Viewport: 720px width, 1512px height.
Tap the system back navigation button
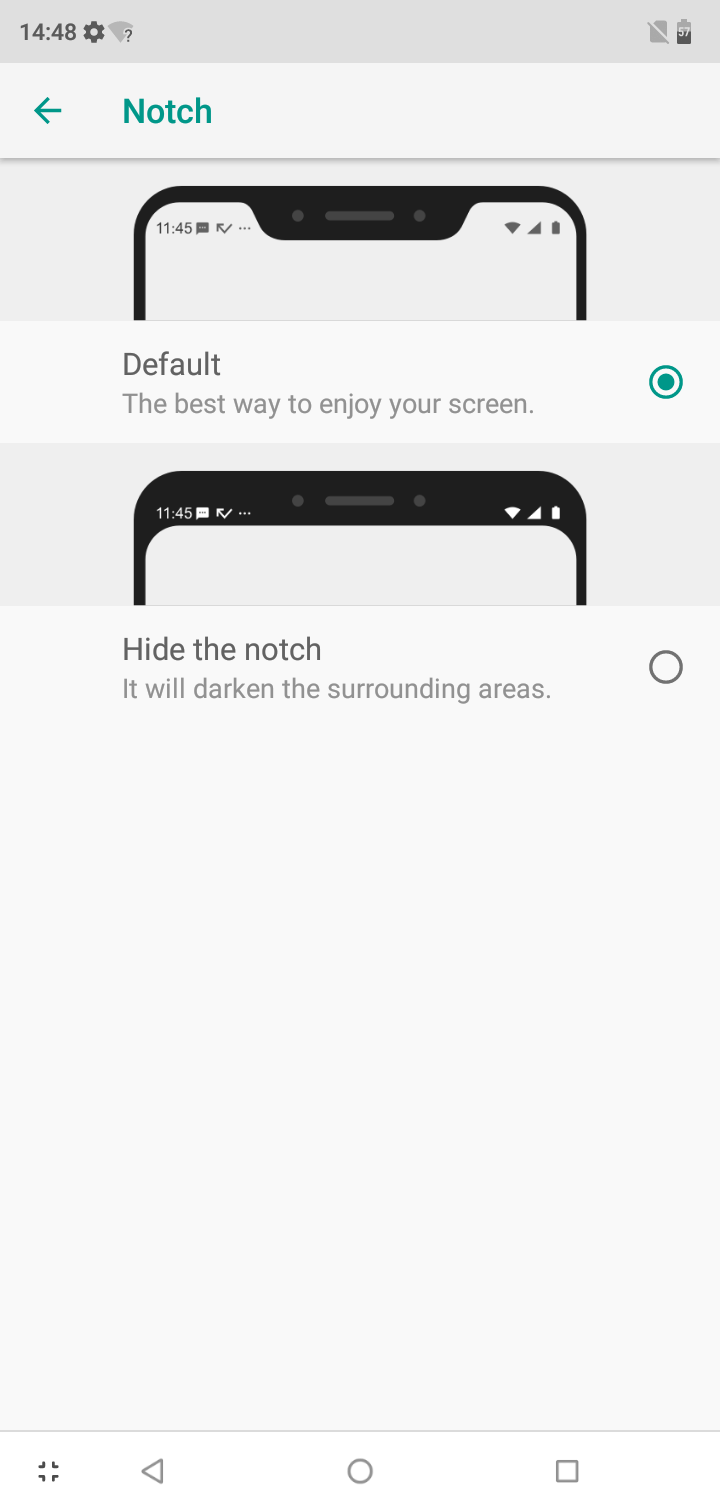[153, 1470]
